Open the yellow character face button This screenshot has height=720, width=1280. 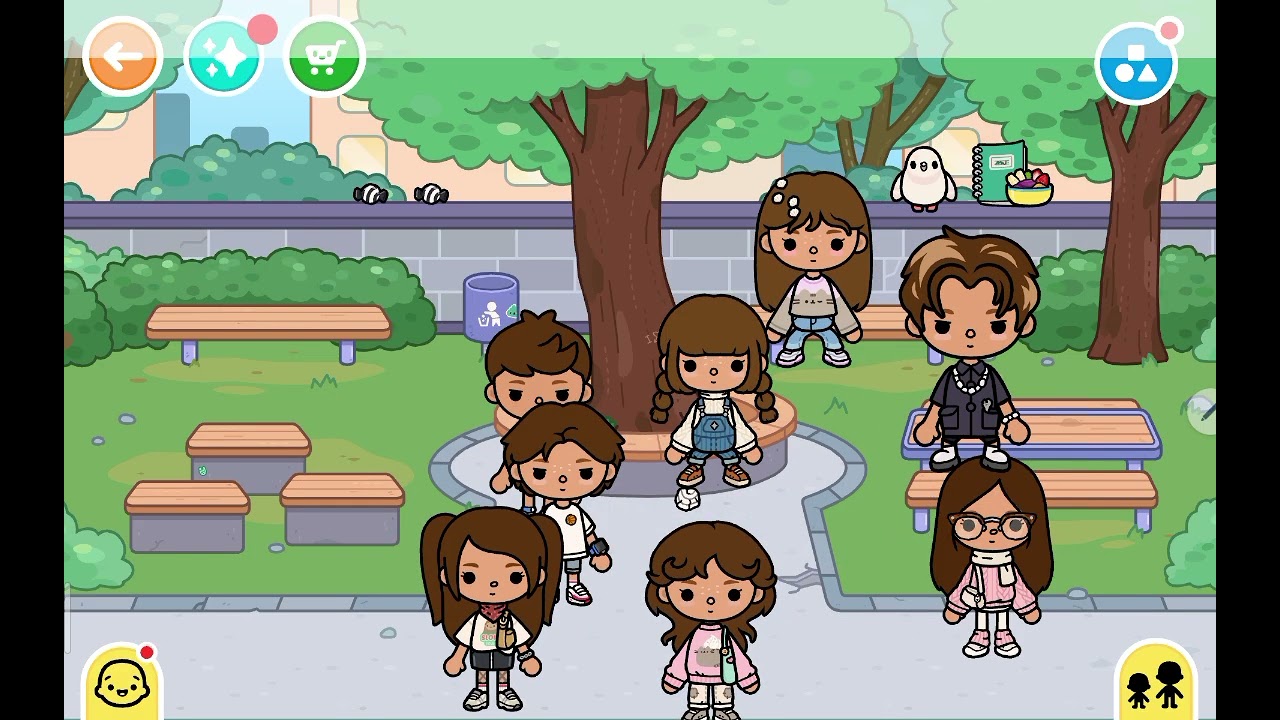(x=121, y=684)
